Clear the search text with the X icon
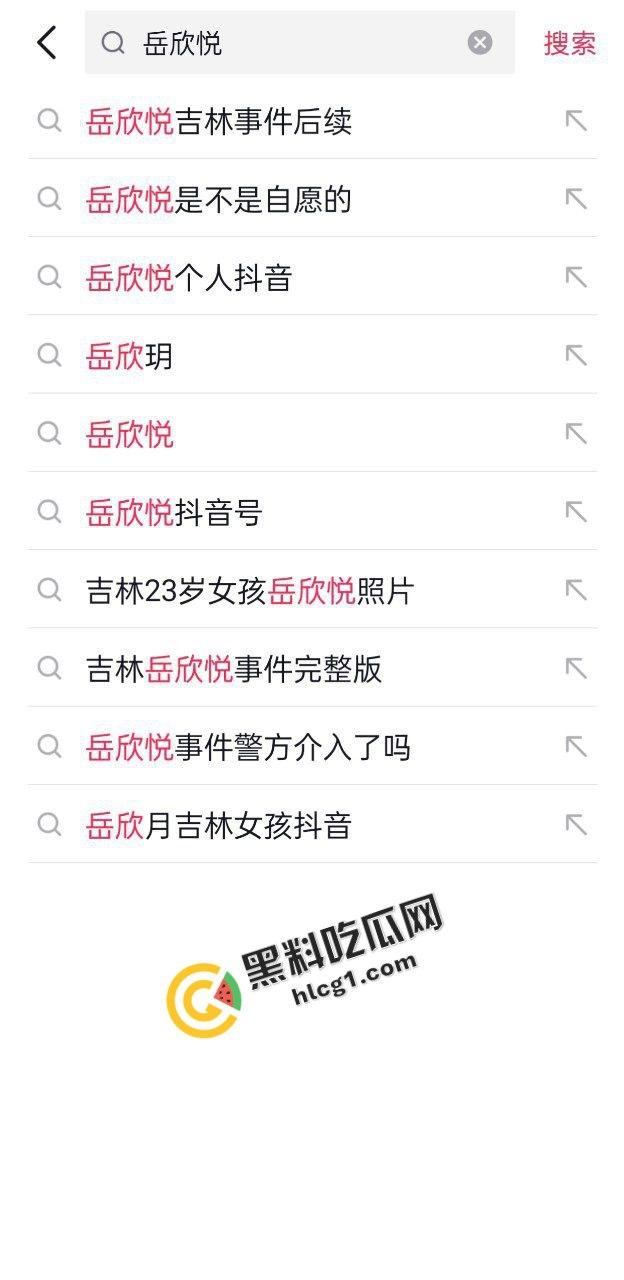Image resolution: width=624 pixels, height=1280 pixels. (x=480, y=42)
